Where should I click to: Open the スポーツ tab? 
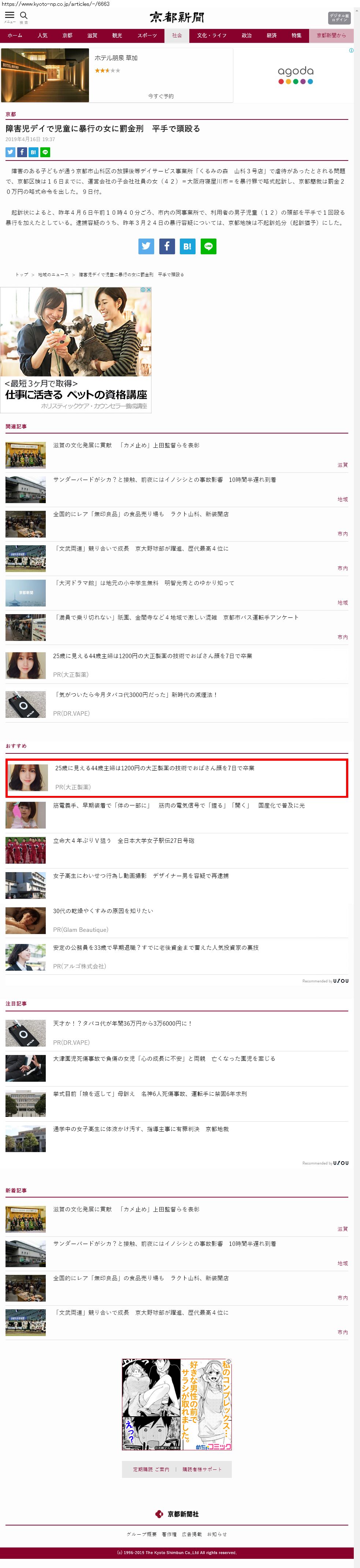146,35
